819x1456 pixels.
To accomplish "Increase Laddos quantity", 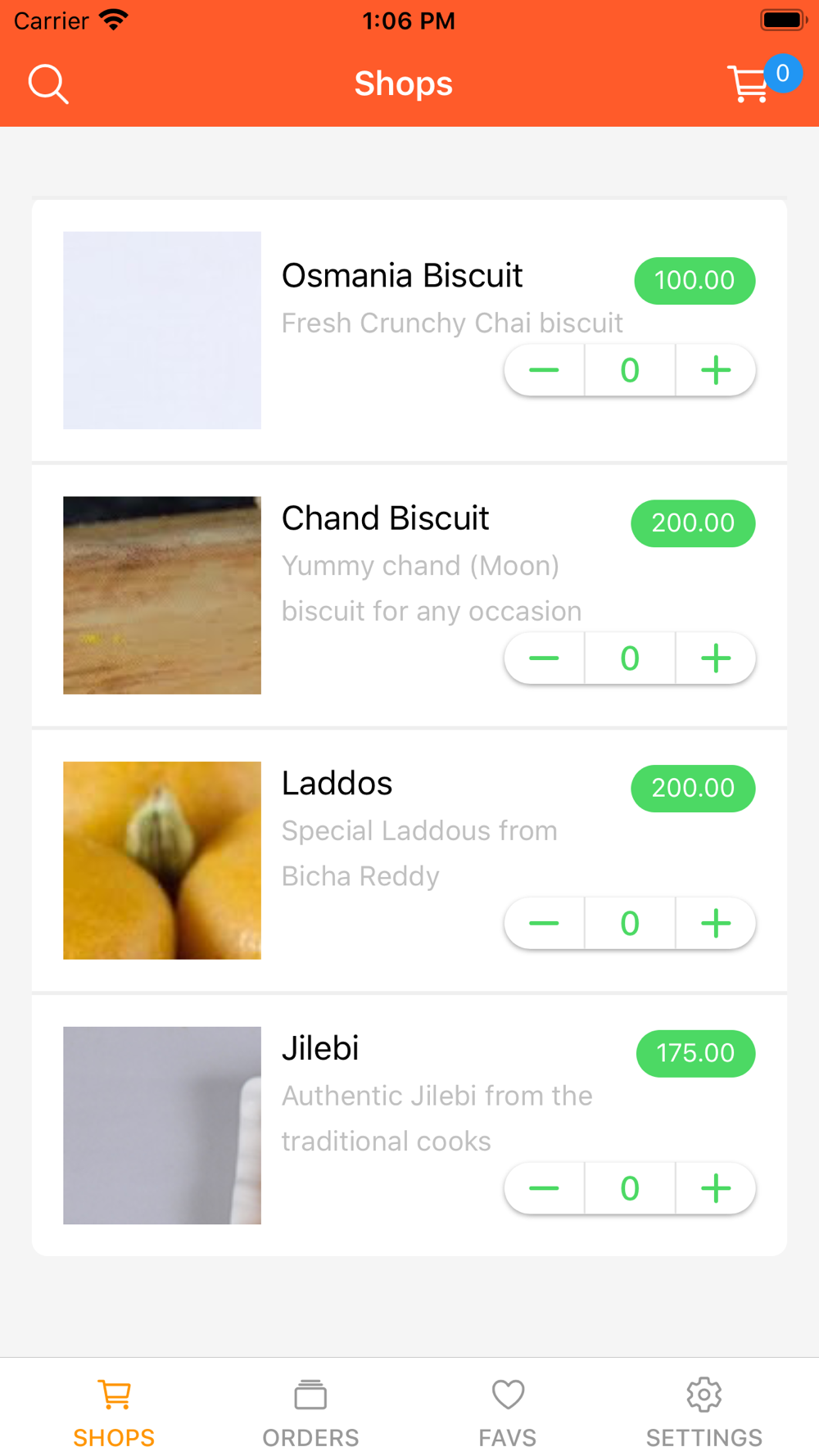I will (715, 924).
